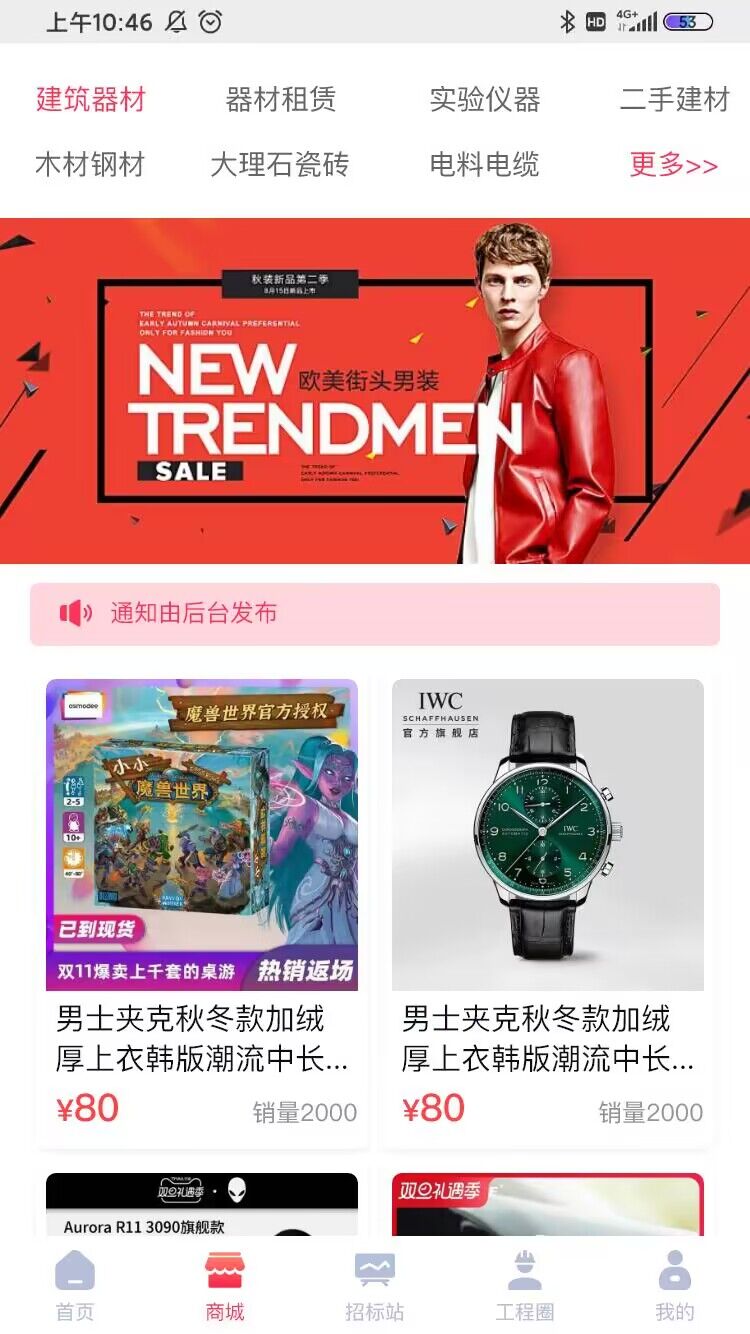Screen dimensions: 750x1334
Task: Open the 电料电缆 category section
Action: tap(484, 166)
